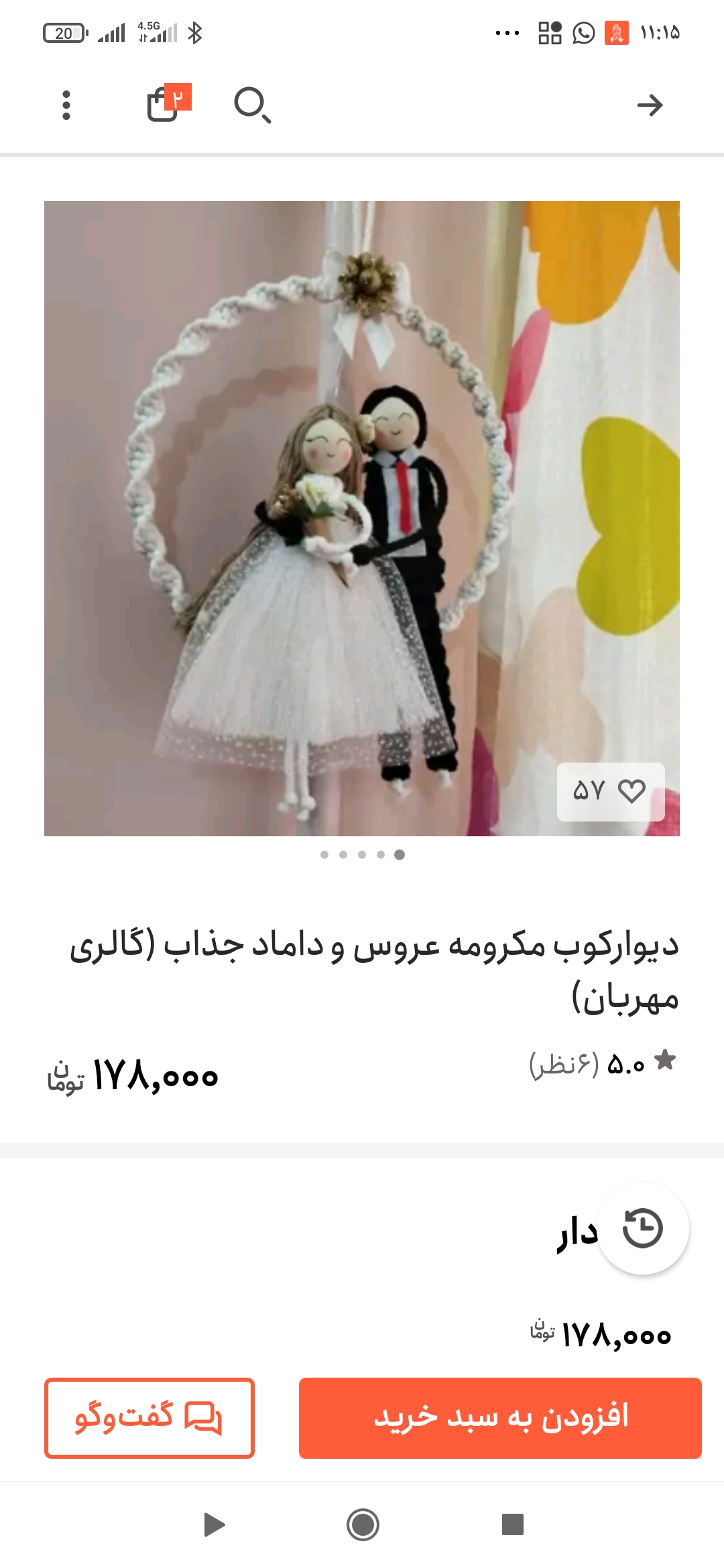
Task: Select the first carousel dot
Action: (324, 855)
